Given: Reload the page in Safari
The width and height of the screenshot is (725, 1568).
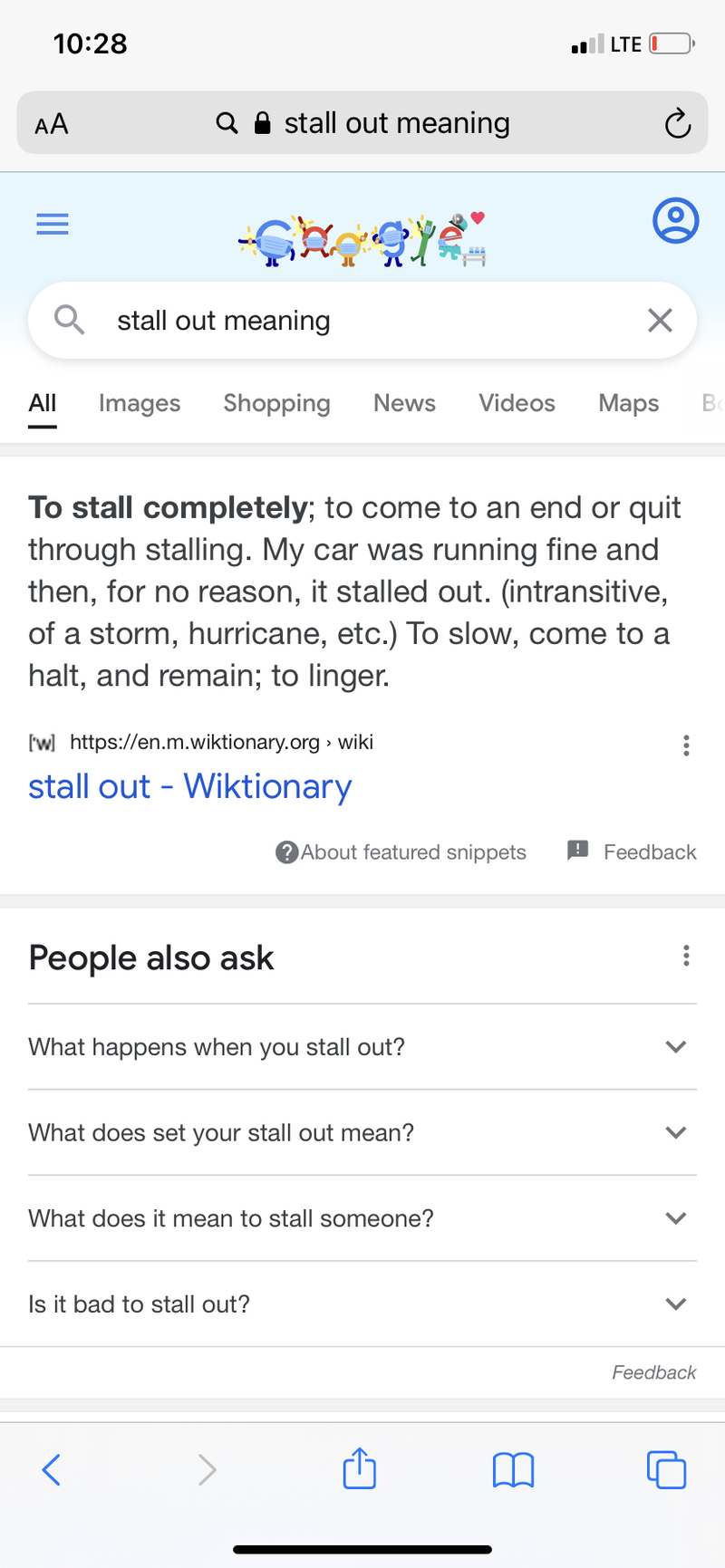Looking at the screenshot, I should (x=677, y=123).
